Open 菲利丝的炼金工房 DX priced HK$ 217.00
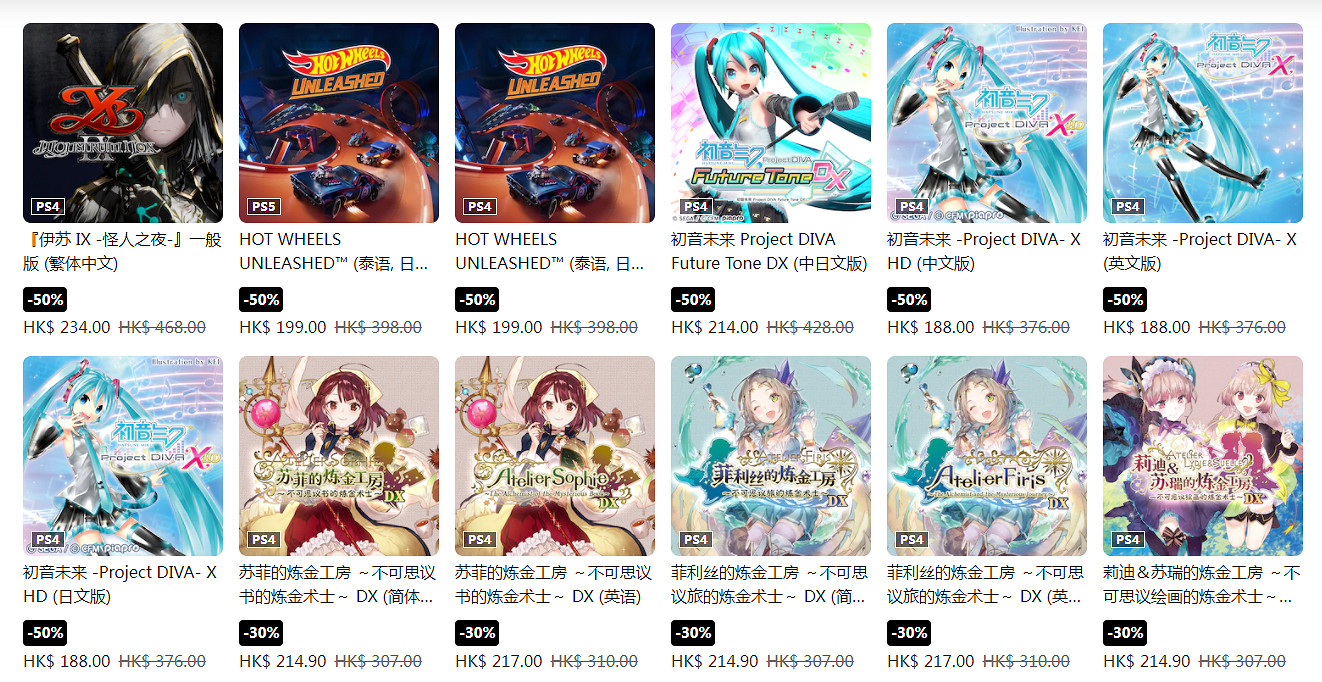 point(987,456)
